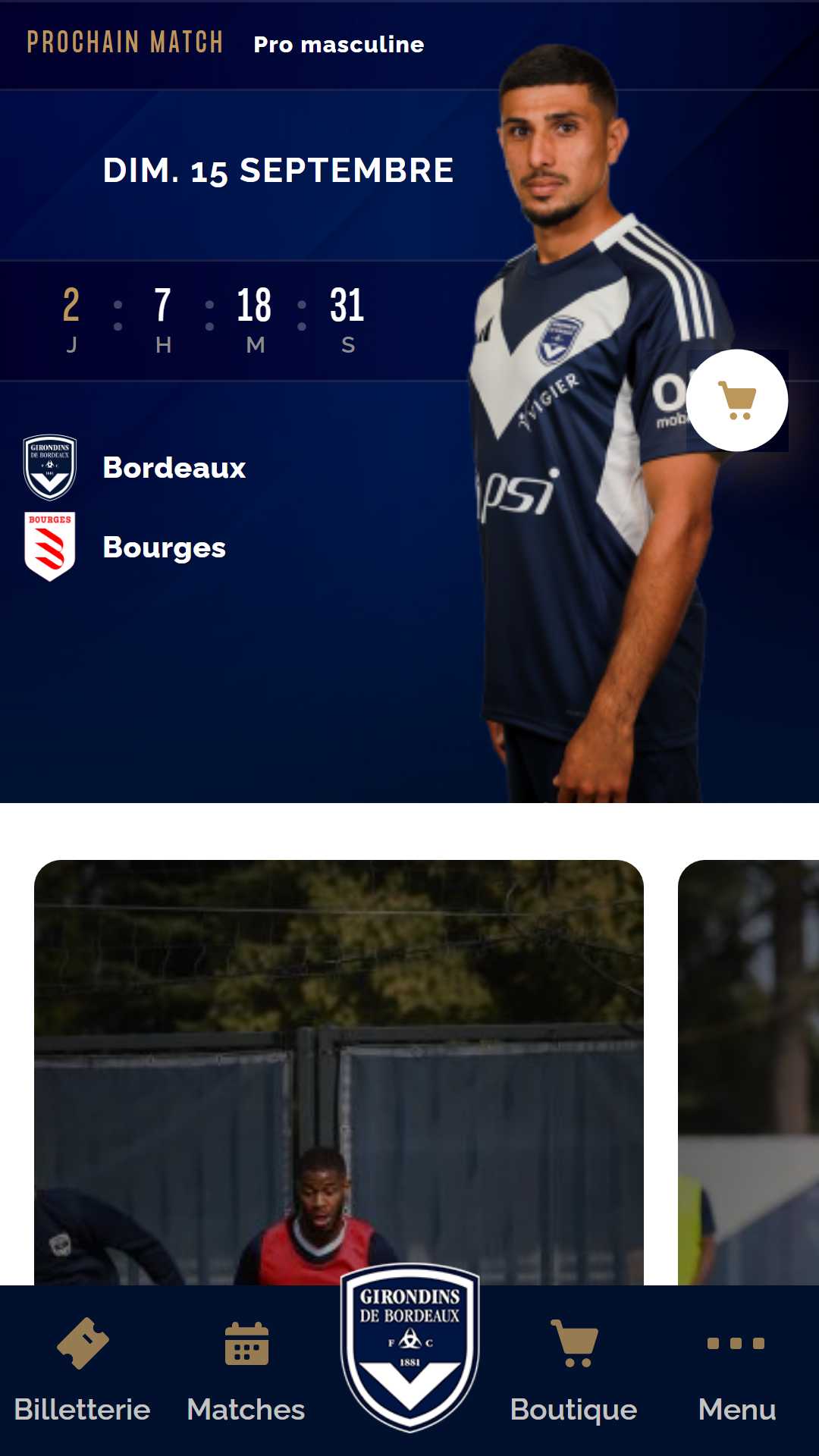Open the Boutique tab
The width and height of the screenshot is (819, 1456).
(x=573, y=1371)
